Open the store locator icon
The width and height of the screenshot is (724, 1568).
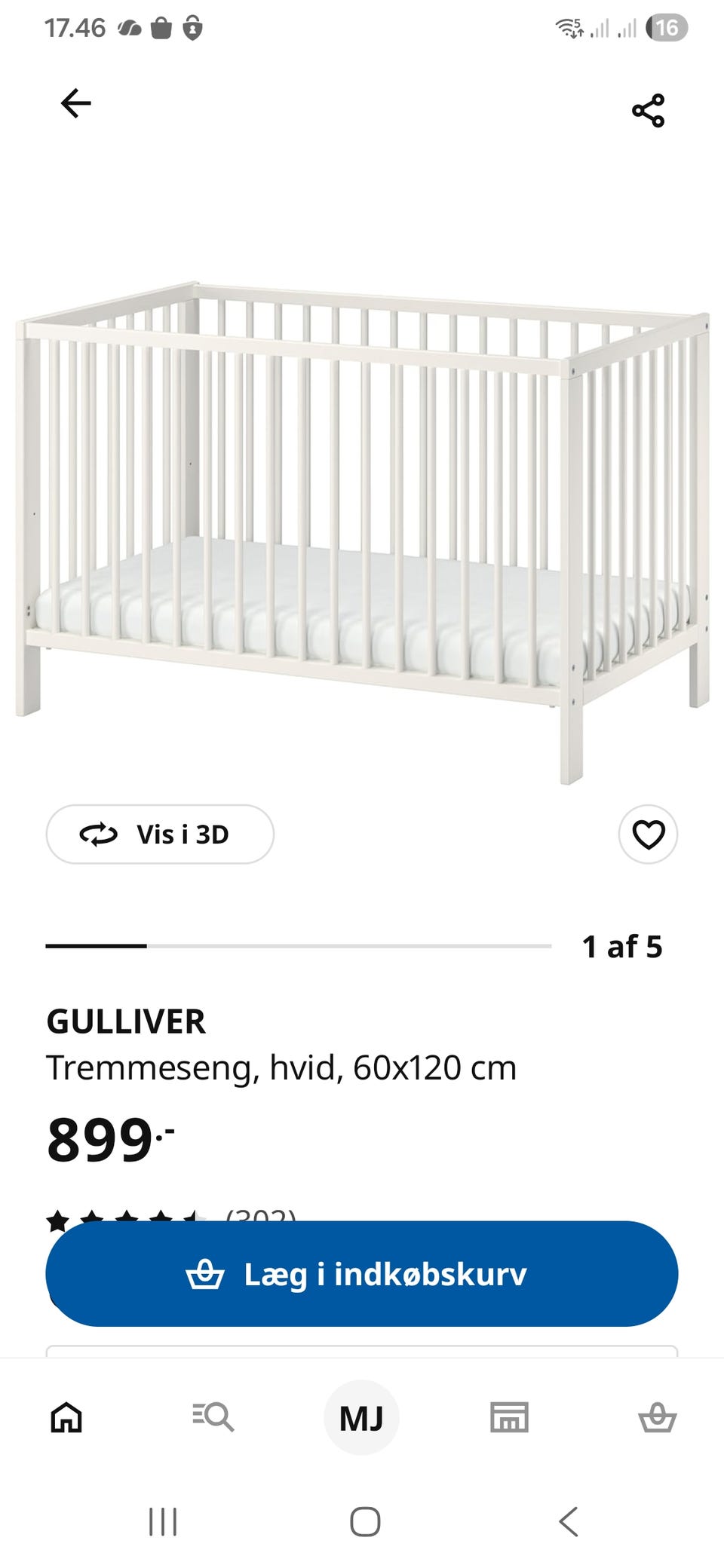pyautogui.click(x=510, y=1416)
